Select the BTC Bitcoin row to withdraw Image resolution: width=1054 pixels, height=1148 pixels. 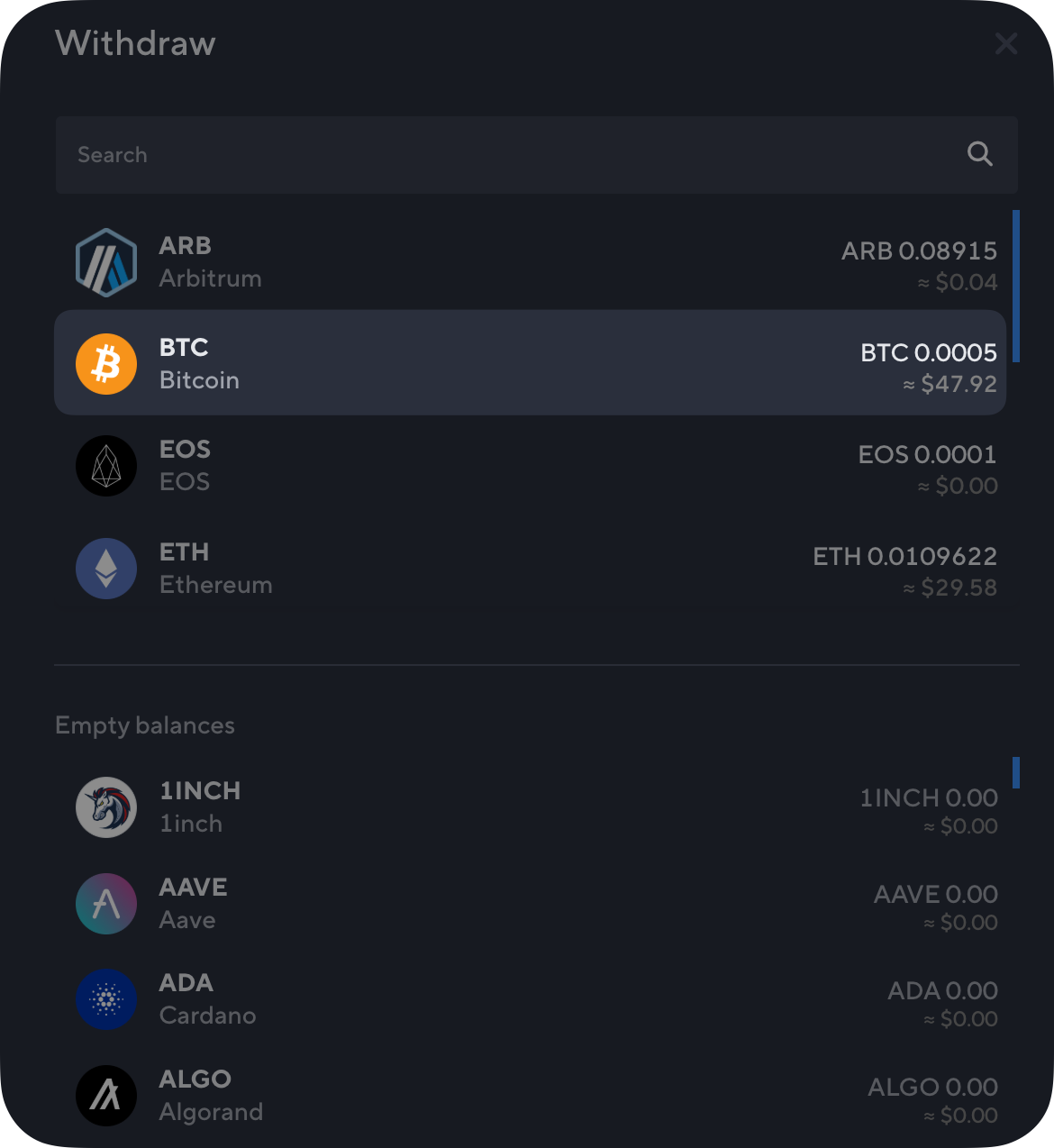click(x=527, y=363)
